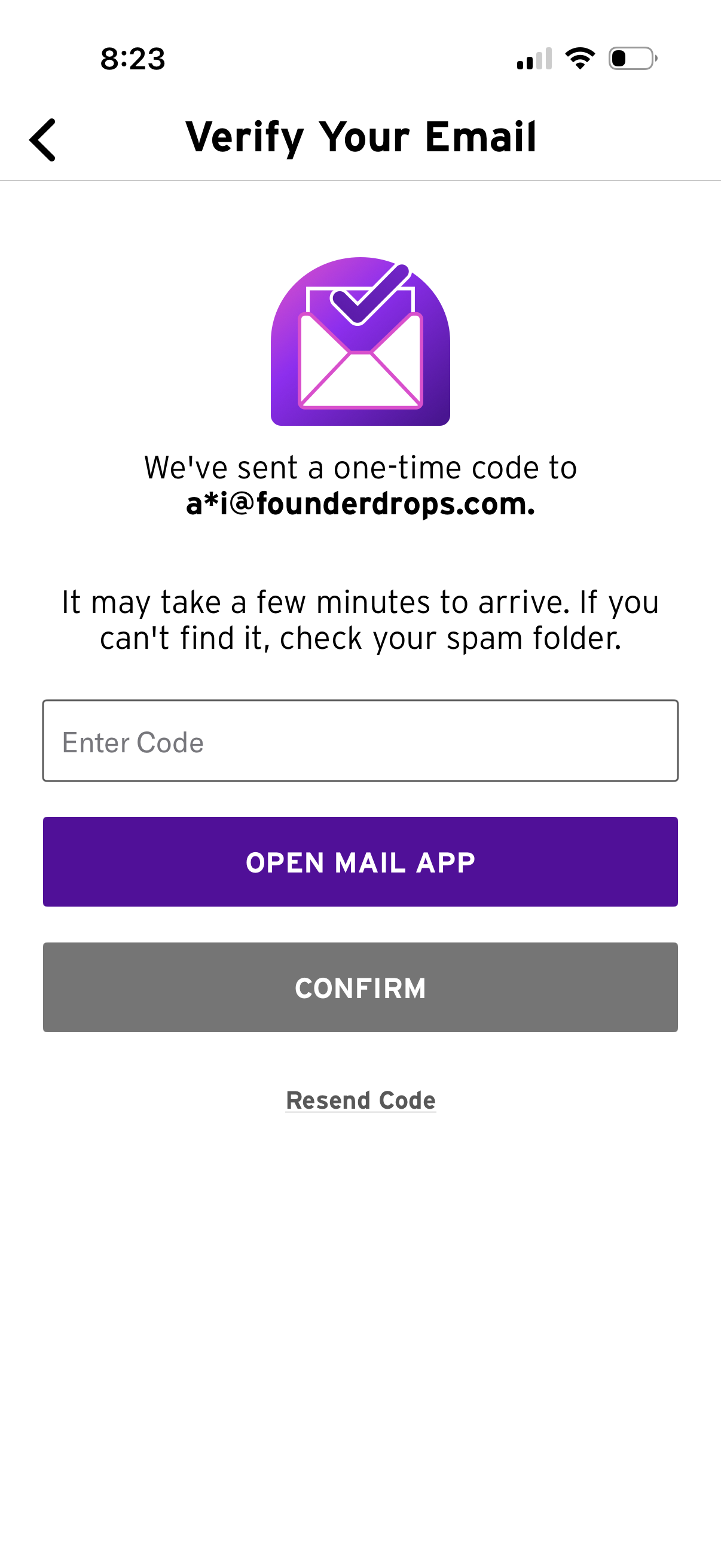Select the masked email address text

click(x=360, y=504)
